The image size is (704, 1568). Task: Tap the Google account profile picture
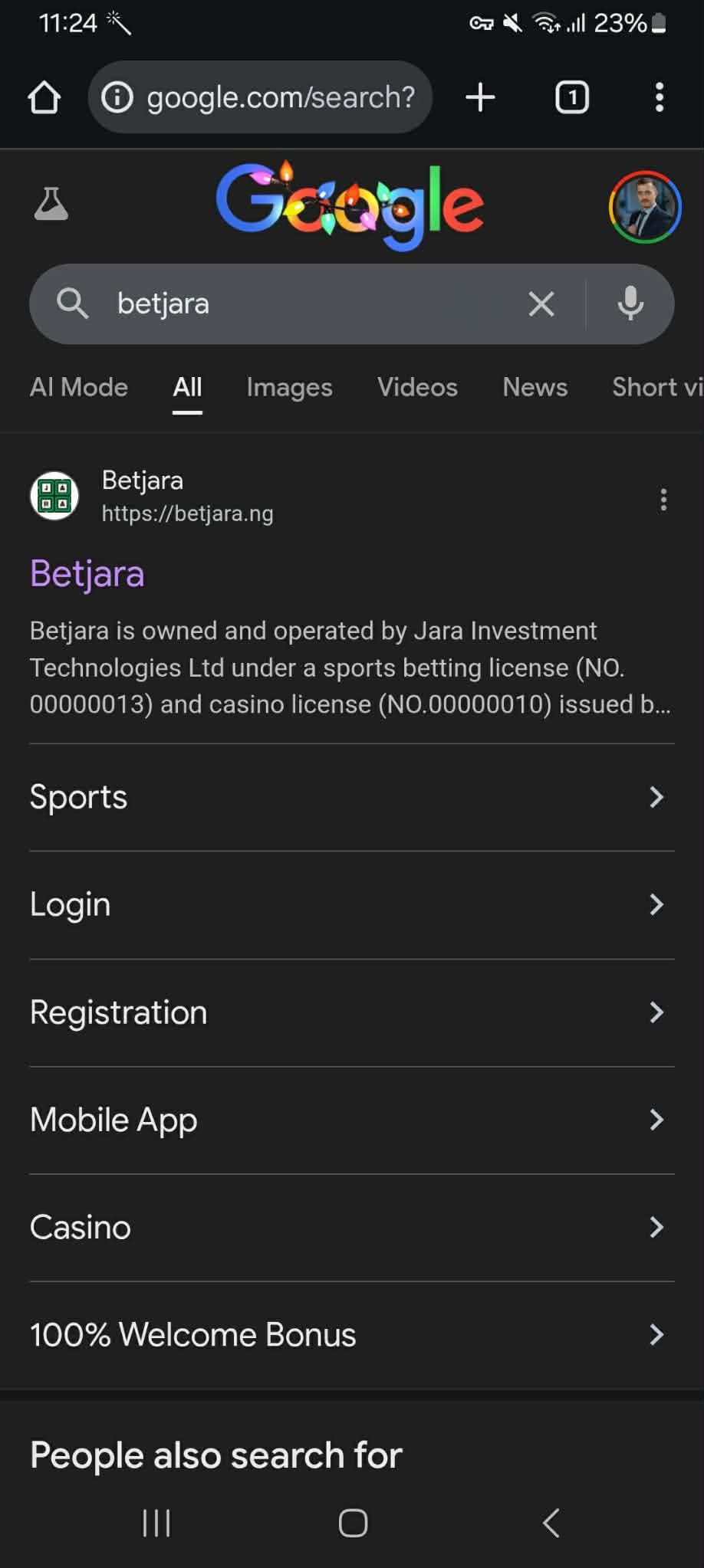645,205
